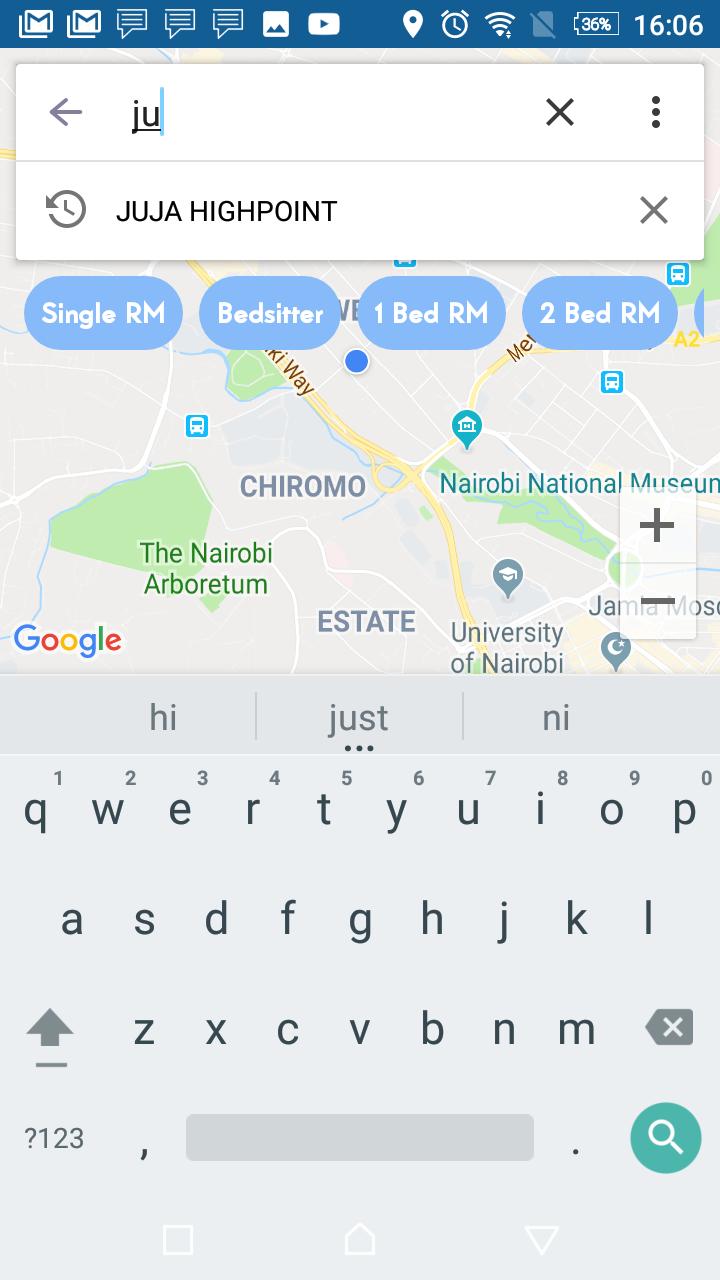Remove JUJA HIGHPOINT from search history
The width and height of the screenshot is (720, 1280).
coord(653,210)
